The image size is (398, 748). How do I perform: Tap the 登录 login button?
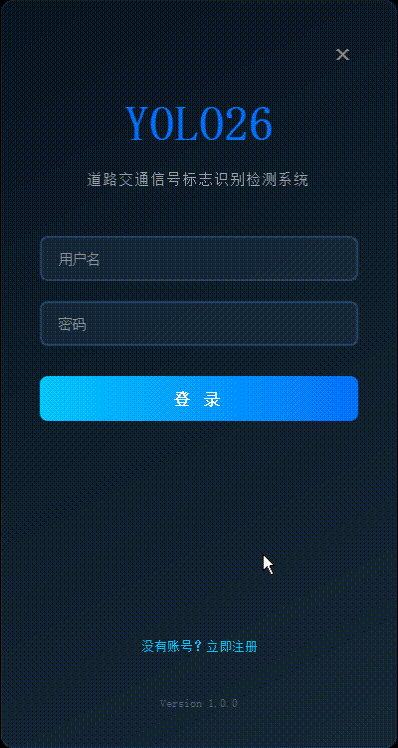click(x=199, y=399)
